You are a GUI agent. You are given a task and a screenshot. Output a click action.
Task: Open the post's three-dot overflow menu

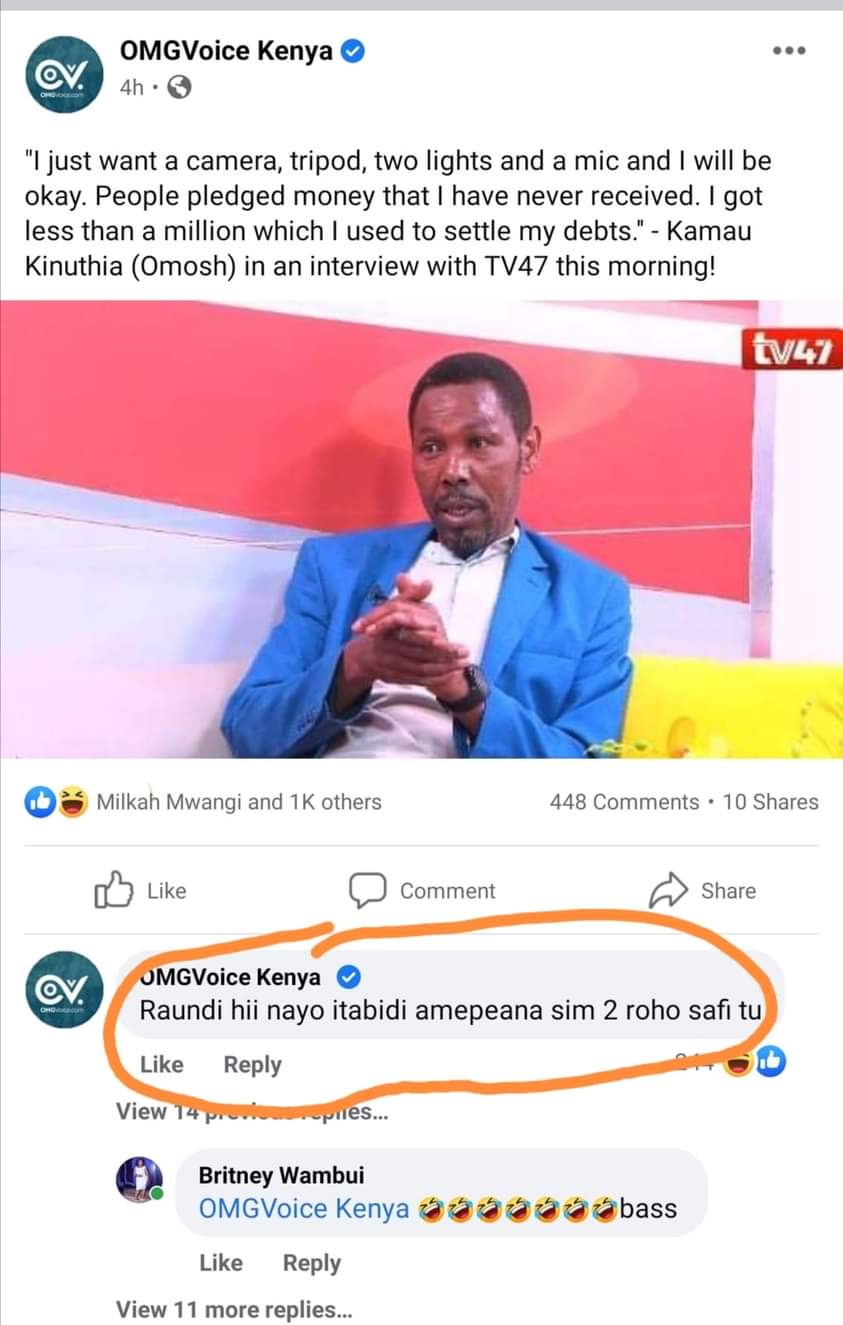pyautogui.click(x=788, y=51)
